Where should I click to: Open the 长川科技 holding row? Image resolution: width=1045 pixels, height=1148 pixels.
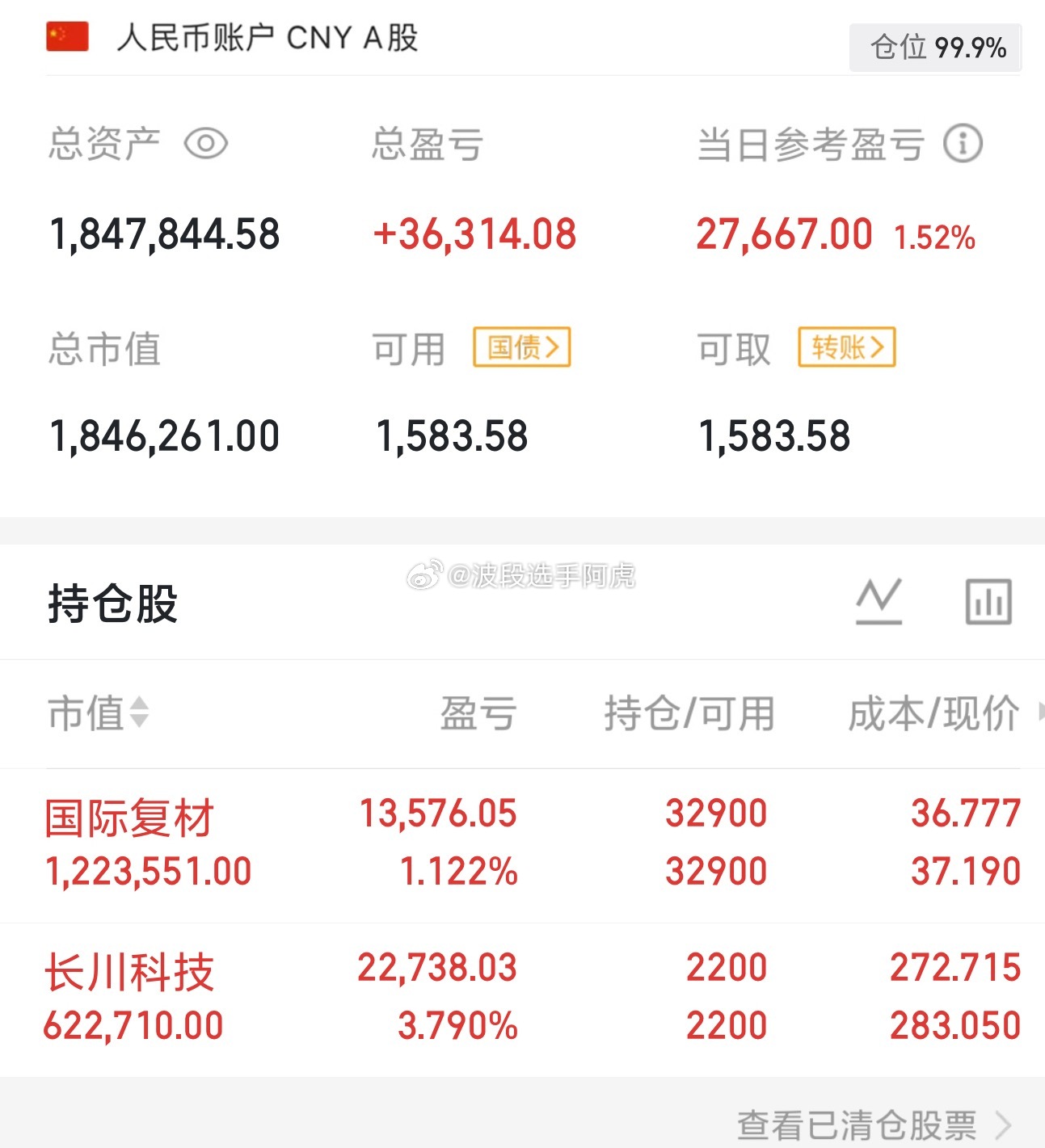tap(522, 999)
